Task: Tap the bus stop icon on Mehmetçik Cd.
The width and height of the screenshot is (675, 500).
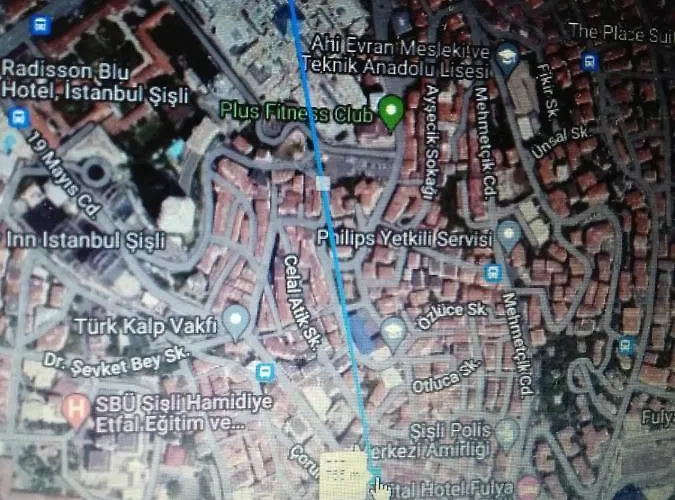Action: pyautogui.click(x=492, y=272)
